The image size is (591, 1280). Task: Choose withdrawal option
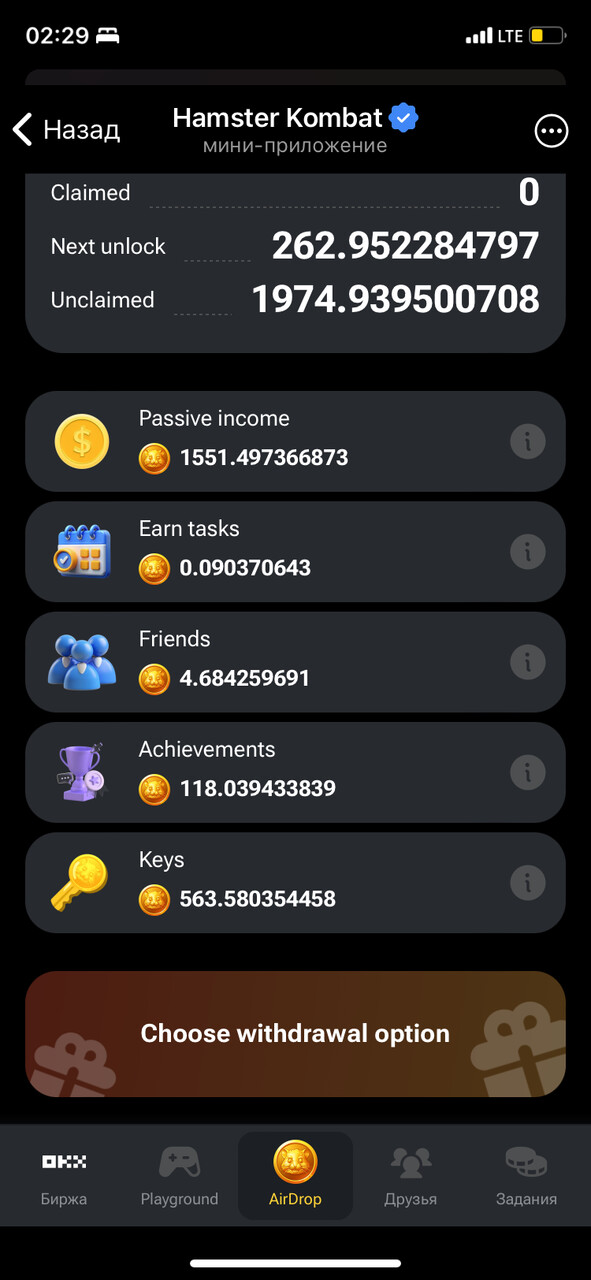point(295,1034)
